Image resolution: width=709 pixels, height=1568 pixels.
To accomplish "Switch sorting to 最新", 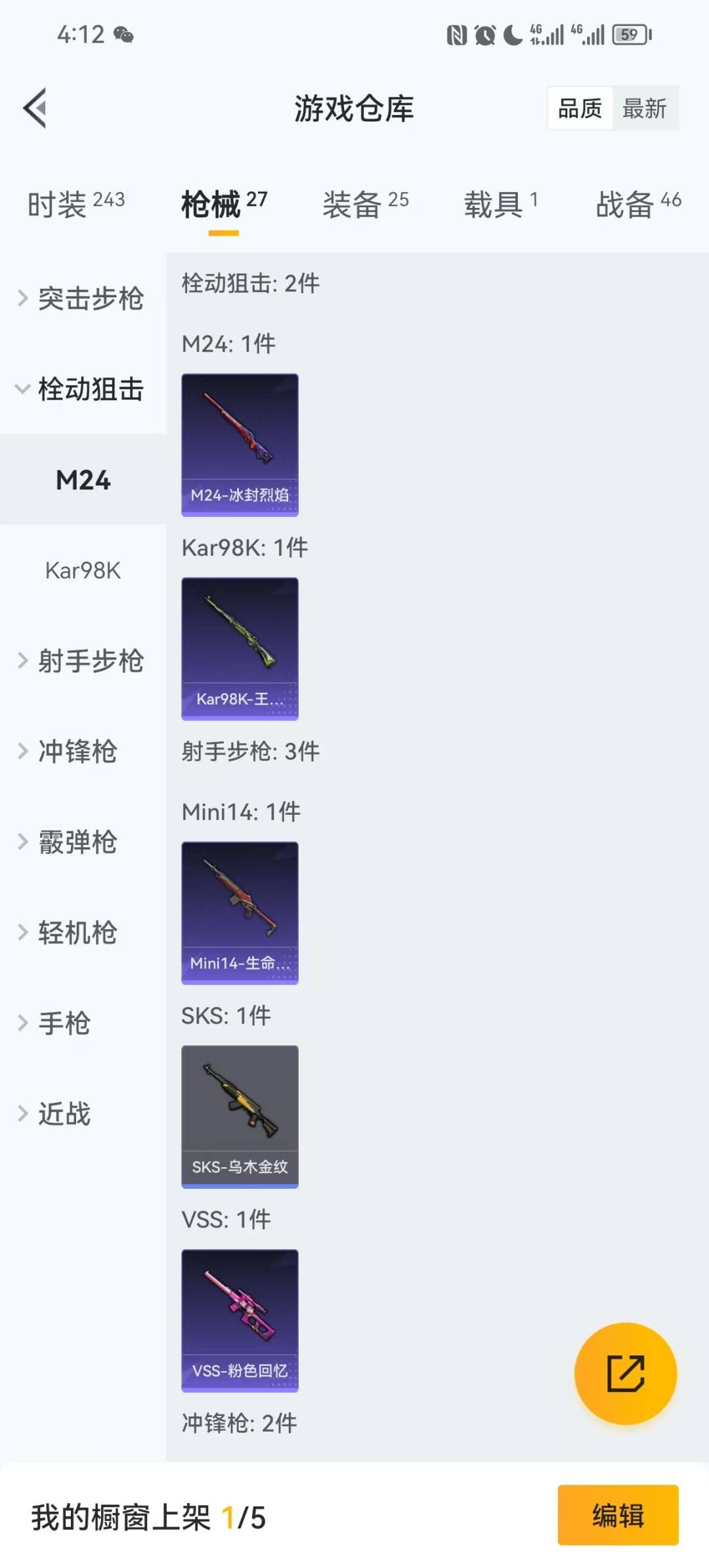I will tap(645, 108).
